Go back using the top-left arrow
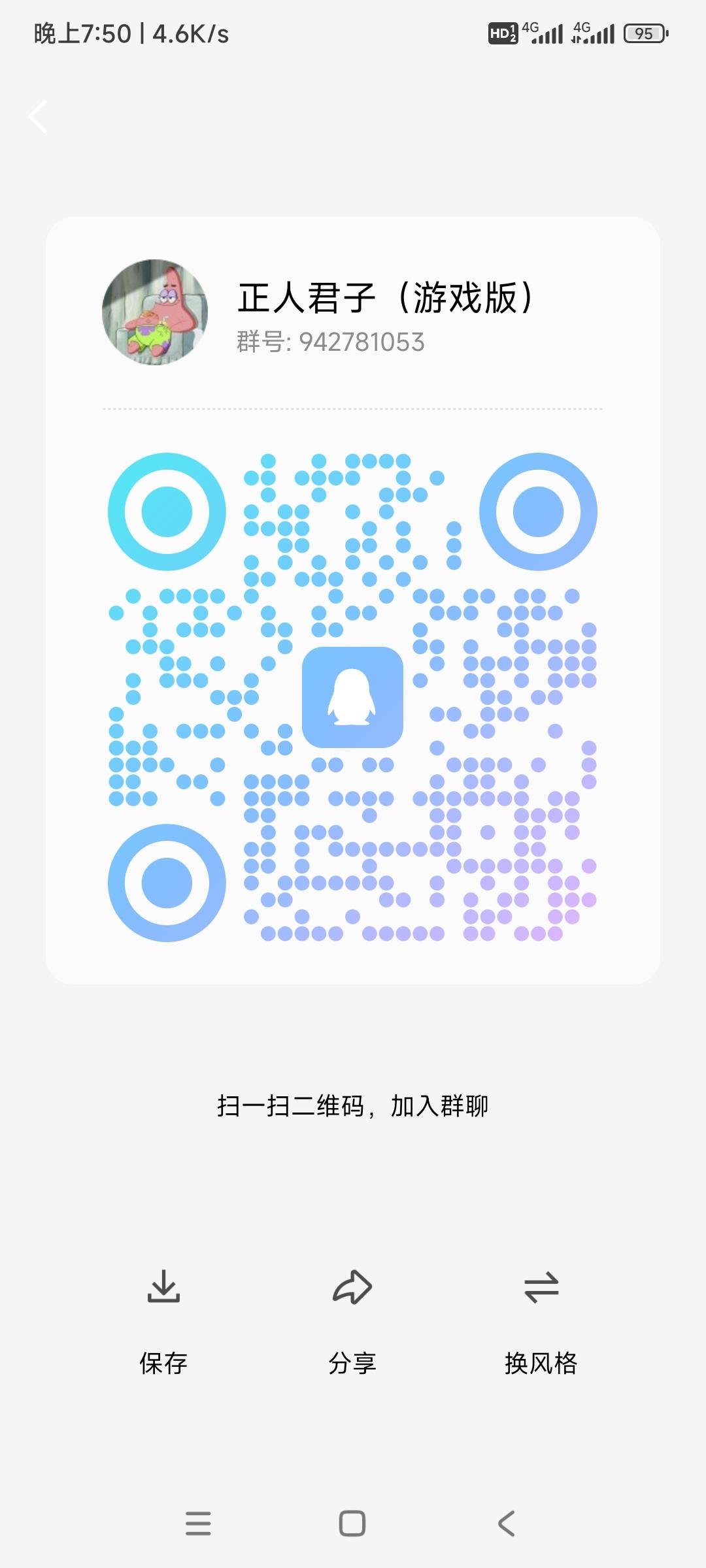706x1568 pixels. (38, 117)
